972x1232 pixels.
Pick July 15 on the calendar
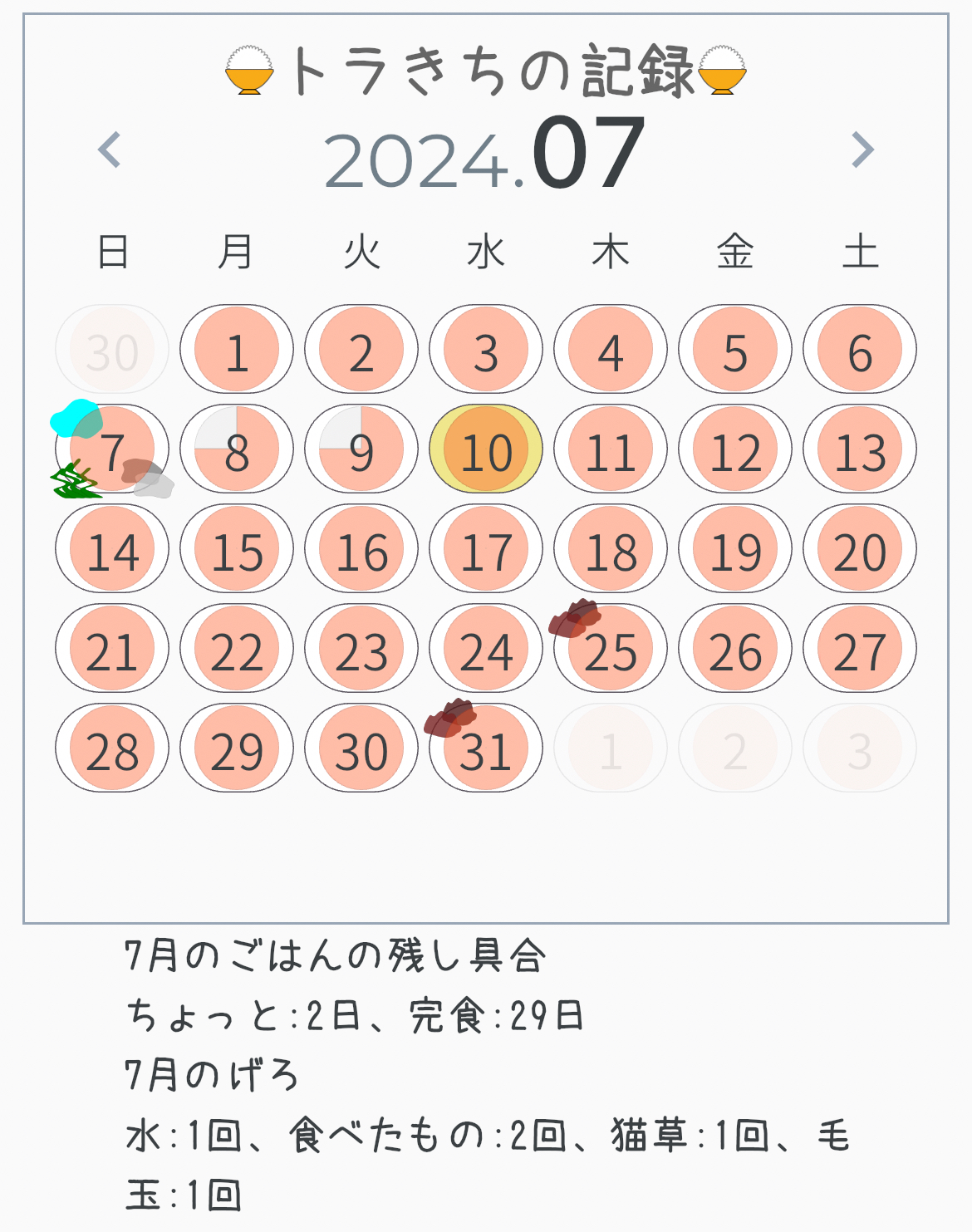click(237, 549)
